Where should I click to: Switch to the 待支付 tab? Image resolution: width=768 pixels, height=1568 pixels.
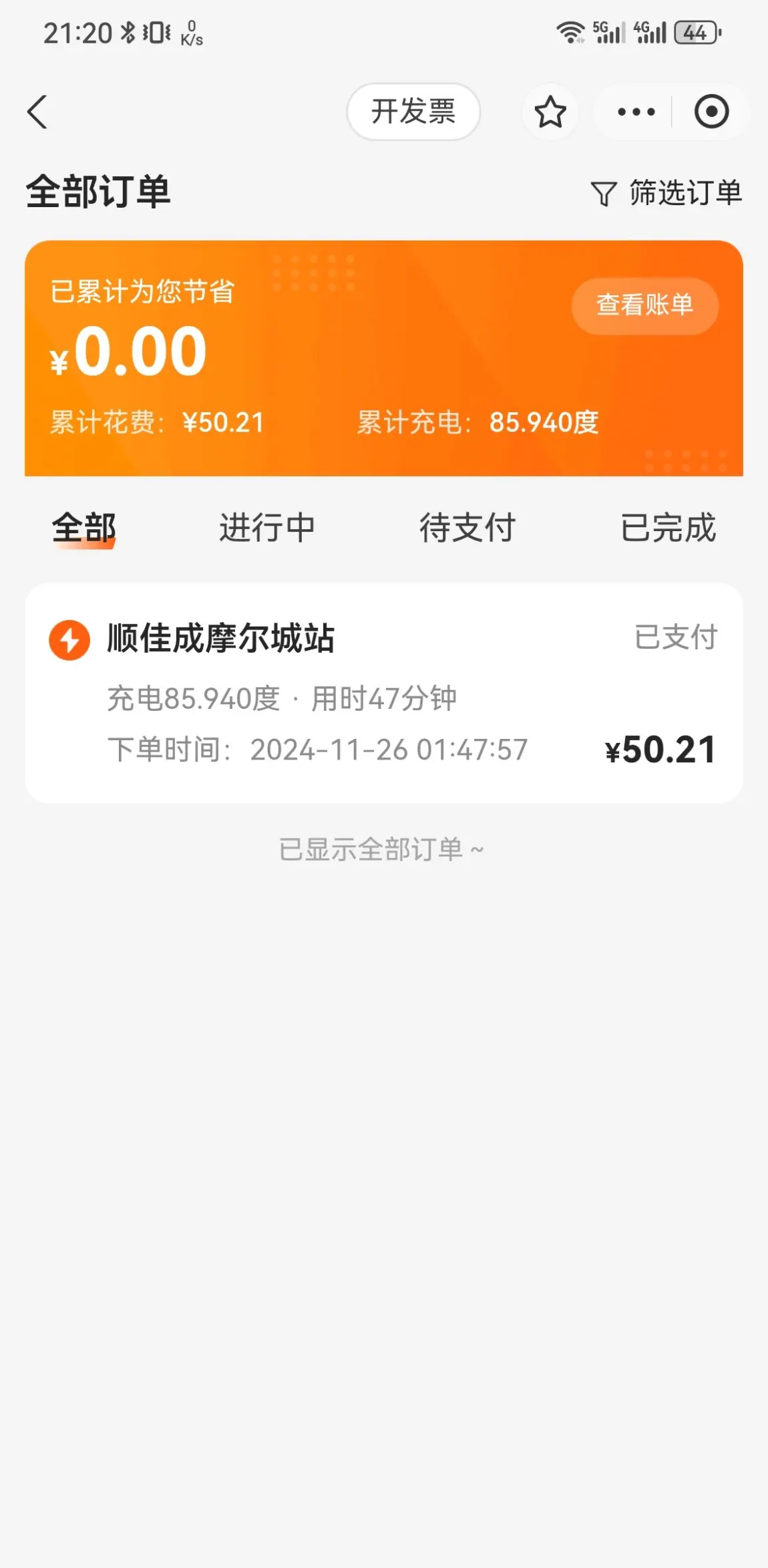(x=467, y=528)
